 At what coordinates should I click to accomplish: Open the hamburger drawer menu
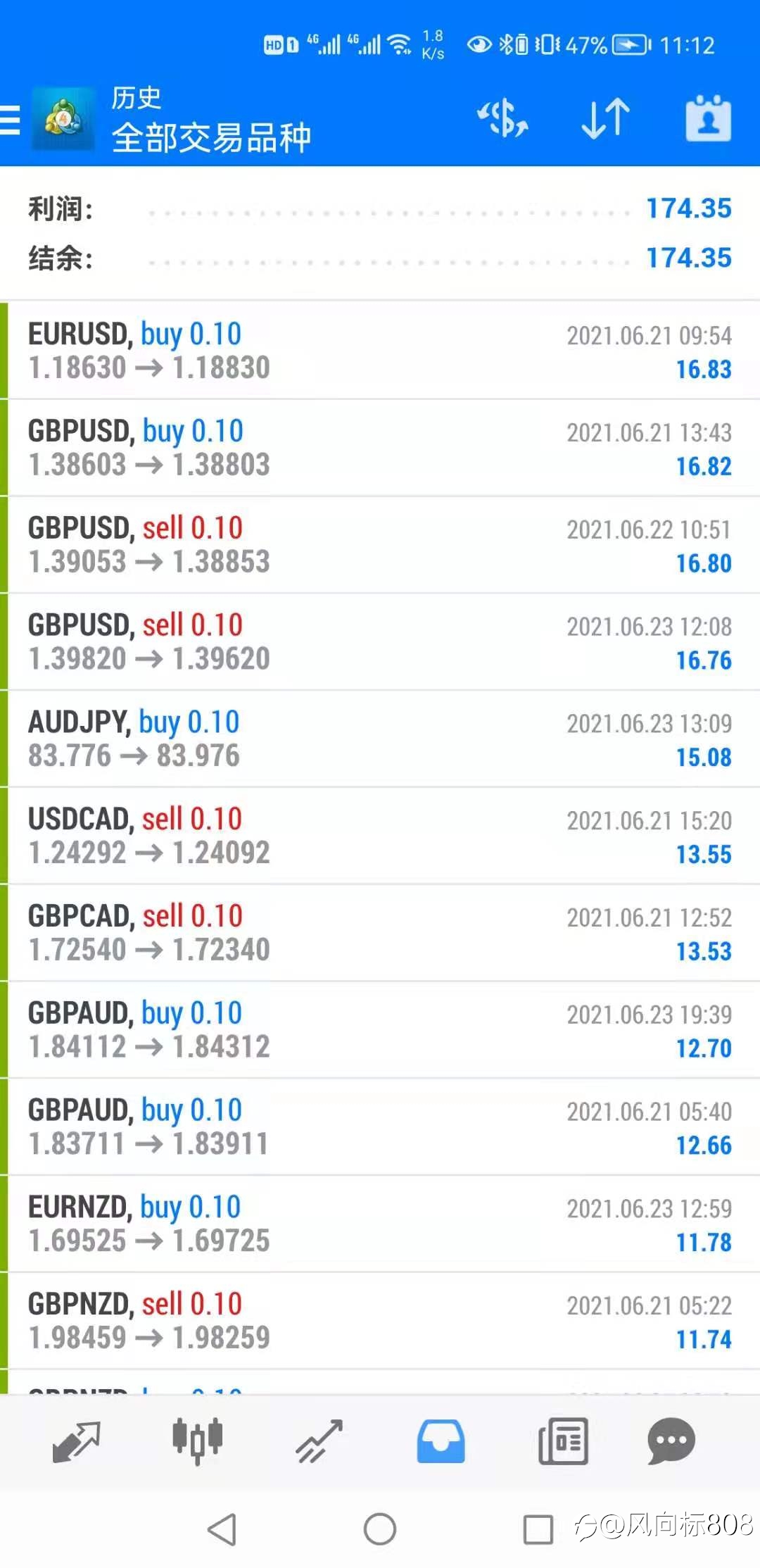point(10,120)
